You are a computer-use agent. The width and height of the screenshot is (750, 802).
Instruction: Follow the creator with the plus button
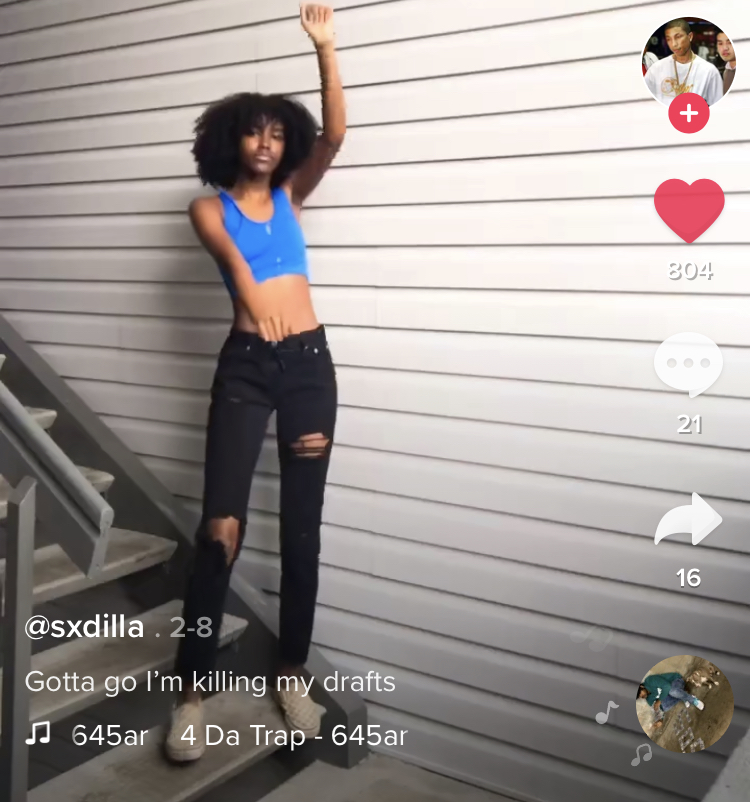tap(689, 114)
